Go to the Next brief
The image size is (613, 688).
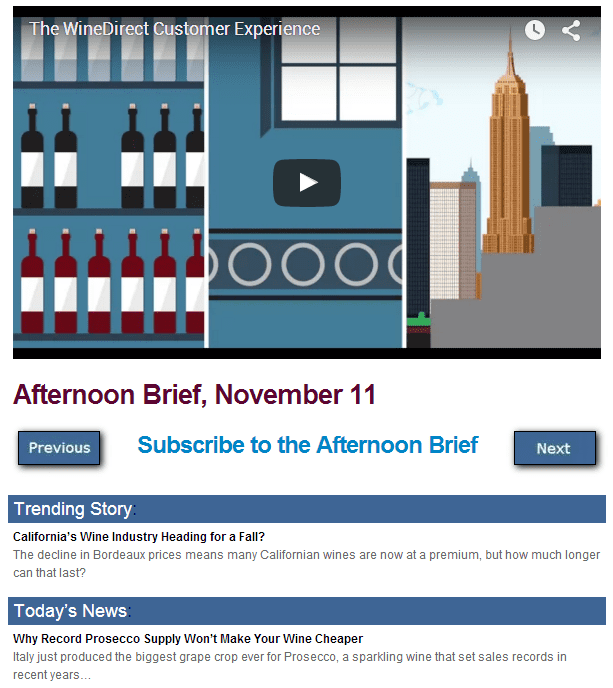click(554, 448)
